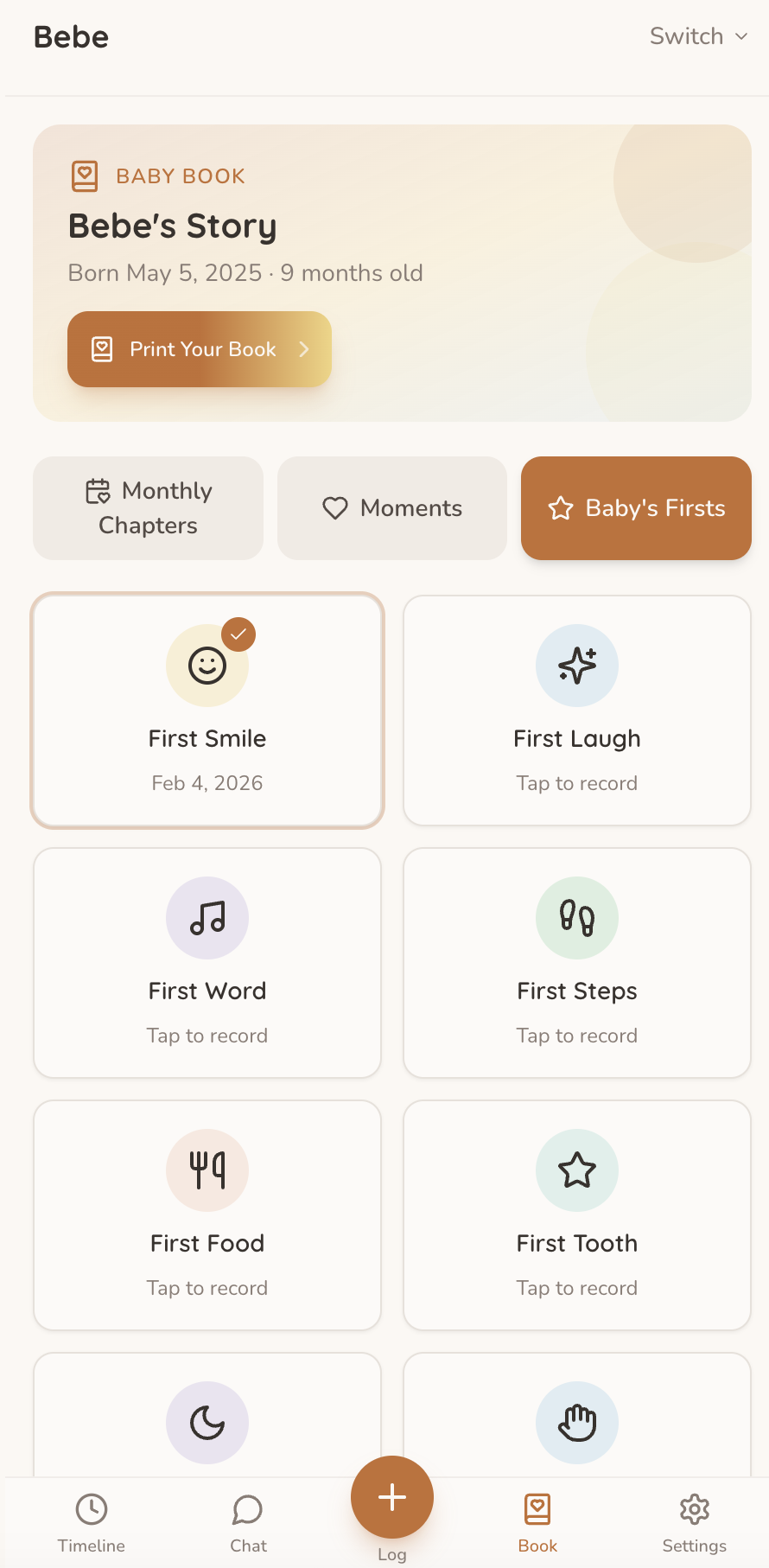Tap the First Laugh sparkle icon

click(x=576, y=665)
